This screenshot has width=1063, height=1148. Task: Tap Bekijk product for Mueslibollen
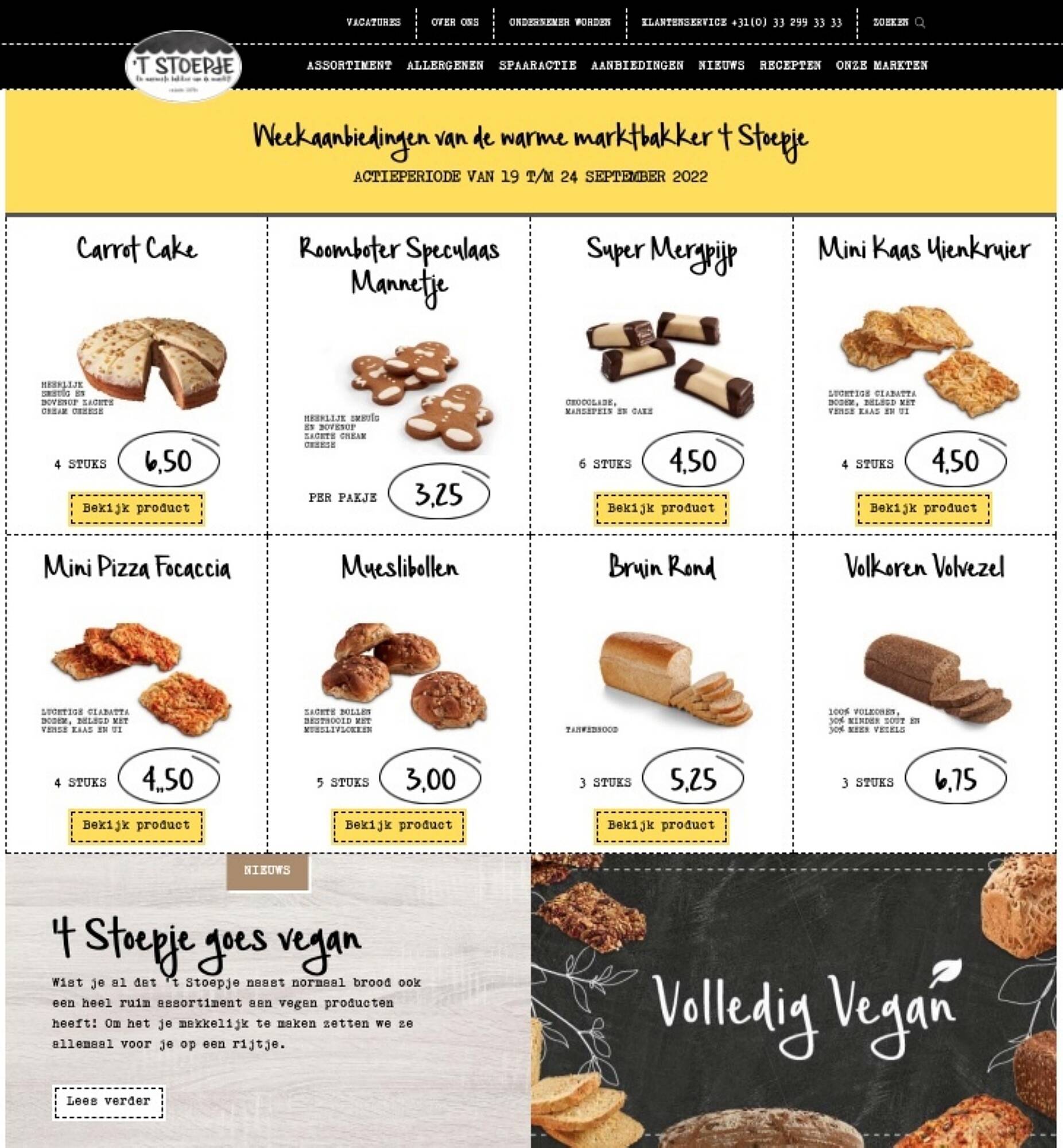[x=398, y=825]
